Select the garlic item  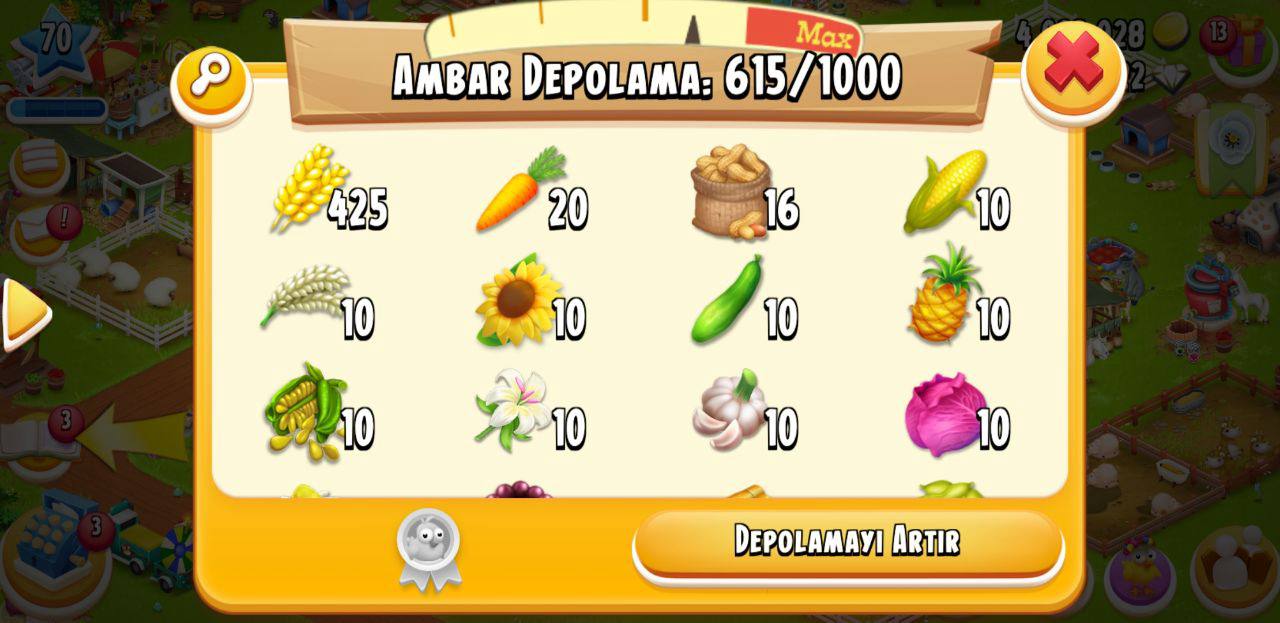pyautogui.click(x=730, y=410)
